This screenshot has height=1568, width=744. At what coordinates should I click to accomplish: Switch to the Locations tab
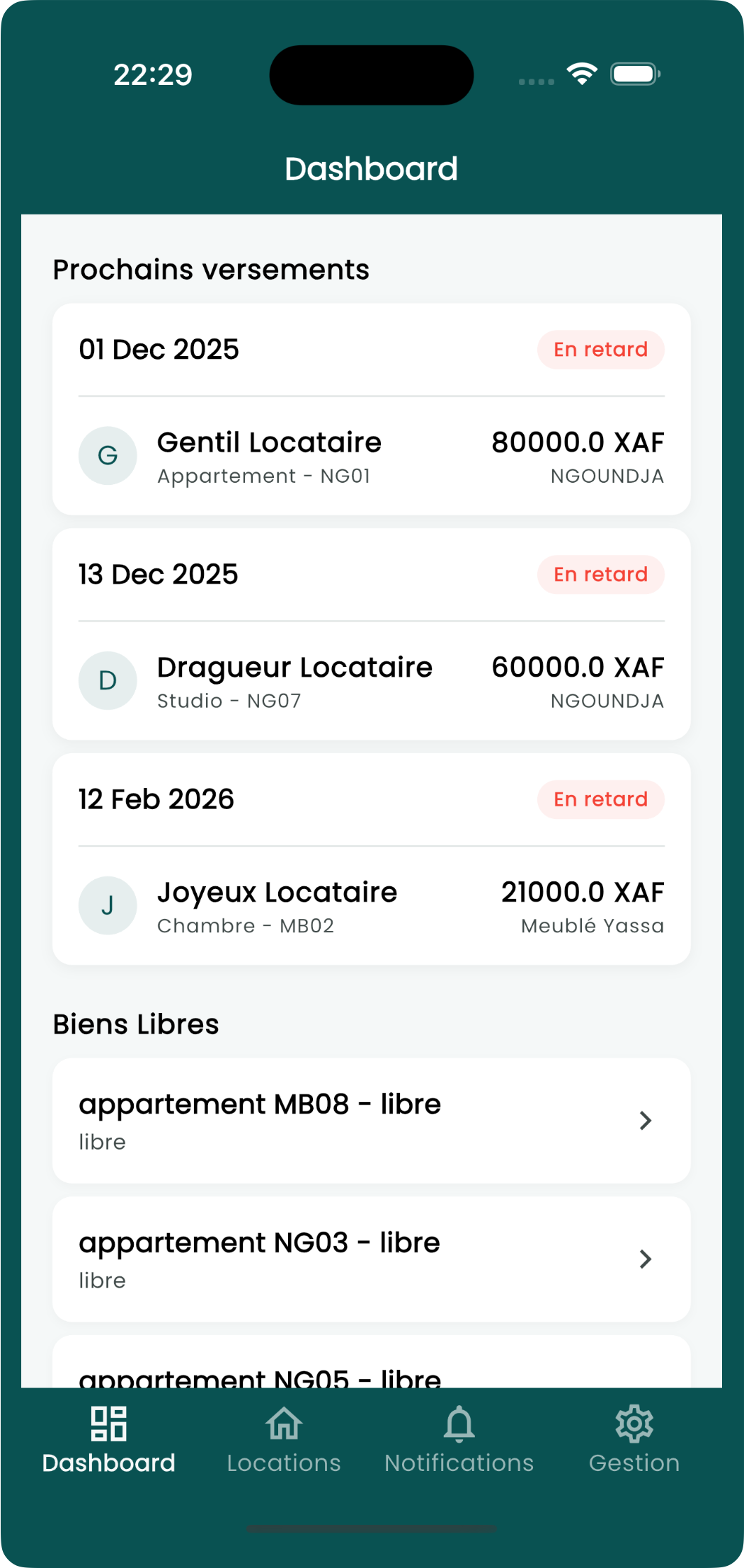click(284, 1440)
